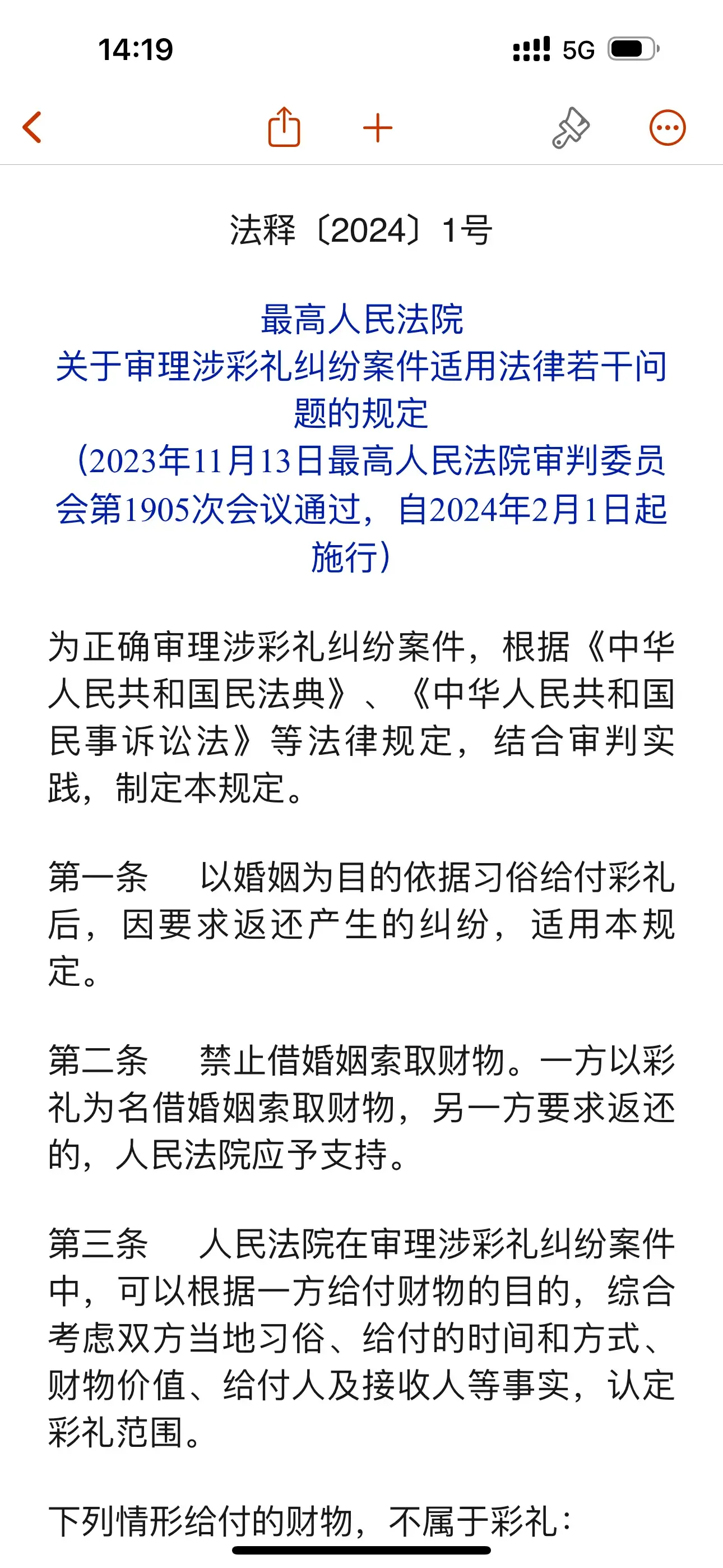Open the format paintbrush tool

point(571,128)
